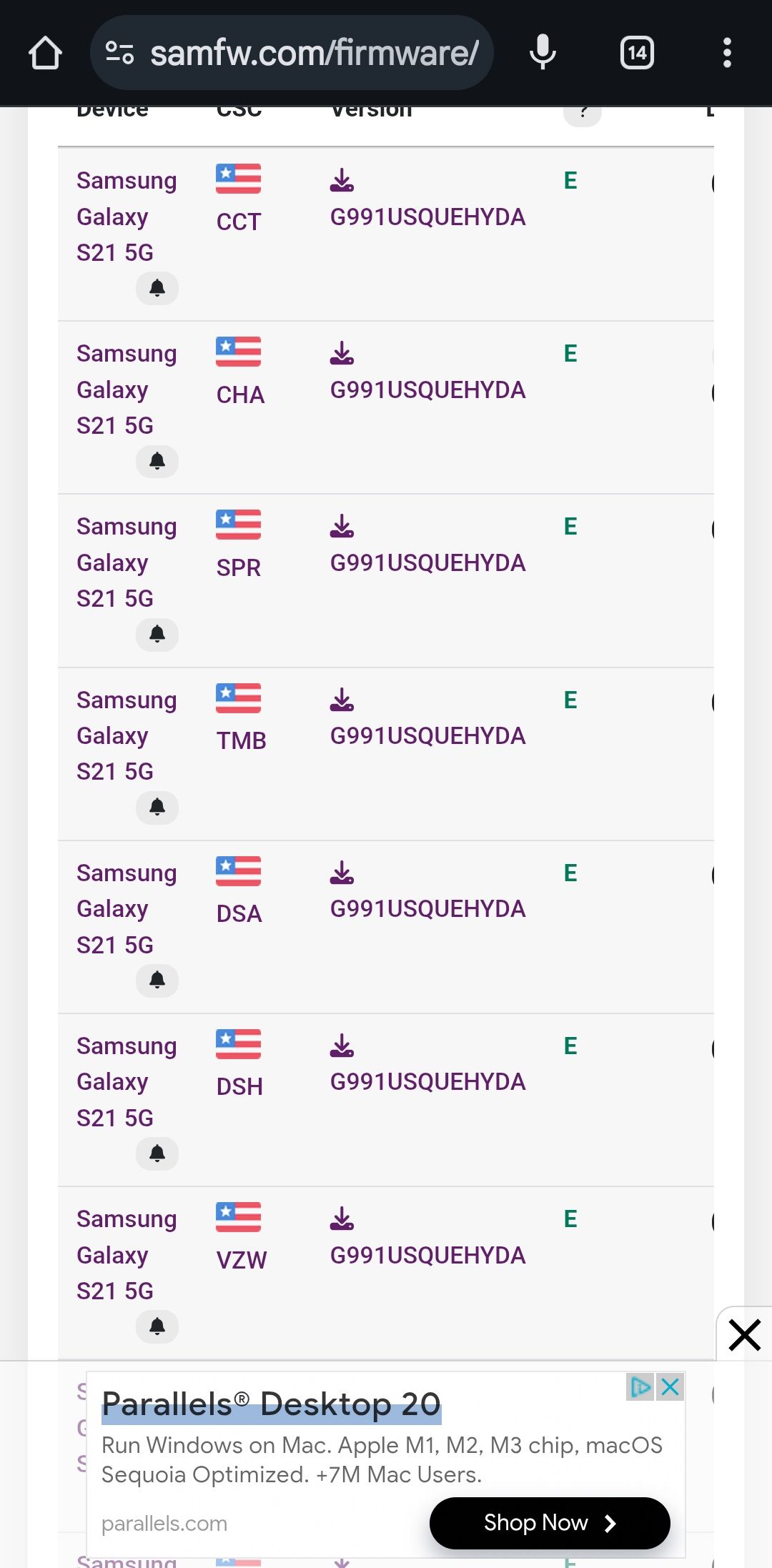Click the download icon in the DSA row
Viewport: 772px width, 1568px height.
342,873
